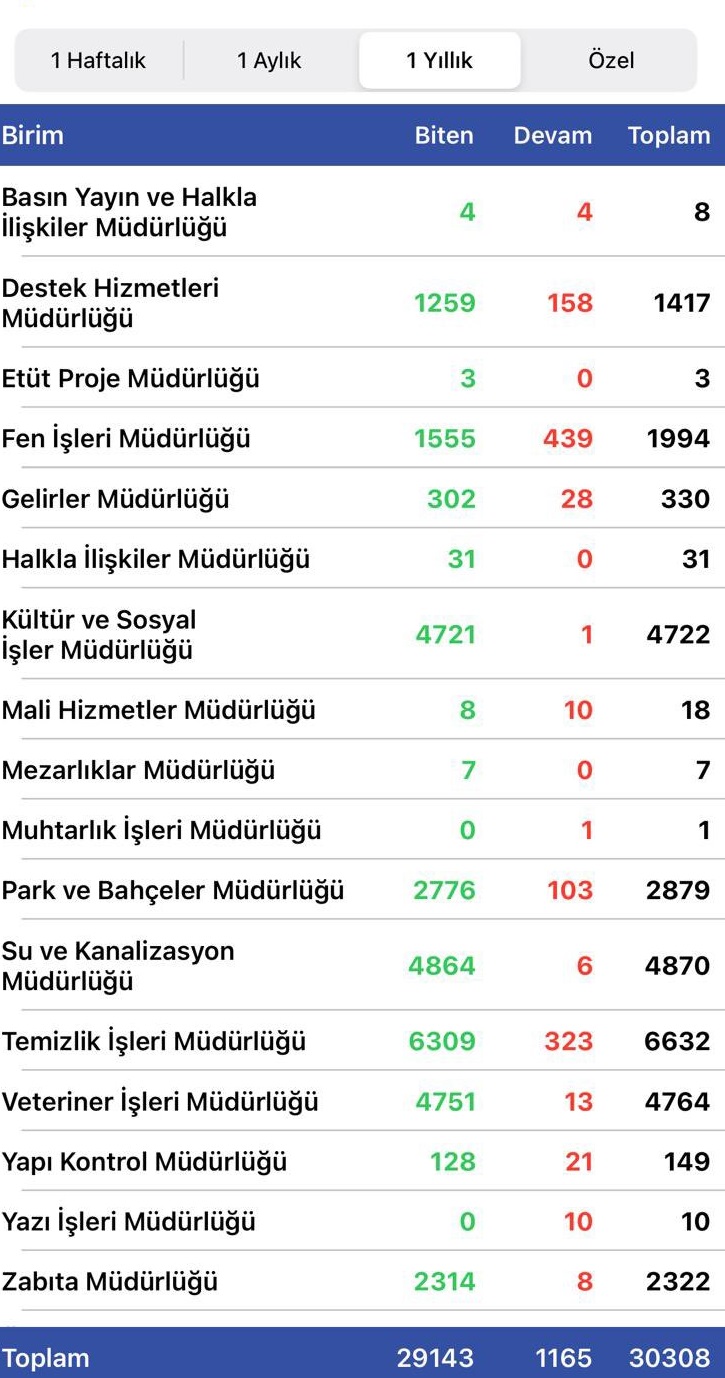This screenshot has width=725, height=1378.
Task: Select the 1 Aylık segment
Action: point(270,61)
